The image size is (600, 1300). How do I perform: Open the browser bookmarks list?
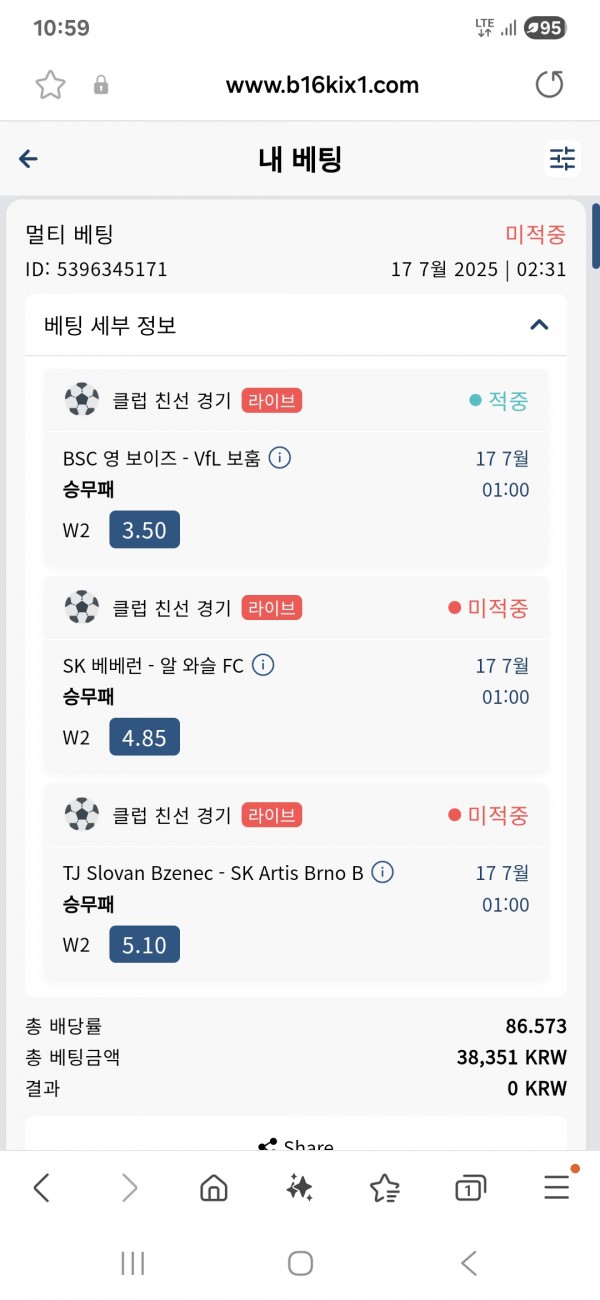pos(385,1187)
